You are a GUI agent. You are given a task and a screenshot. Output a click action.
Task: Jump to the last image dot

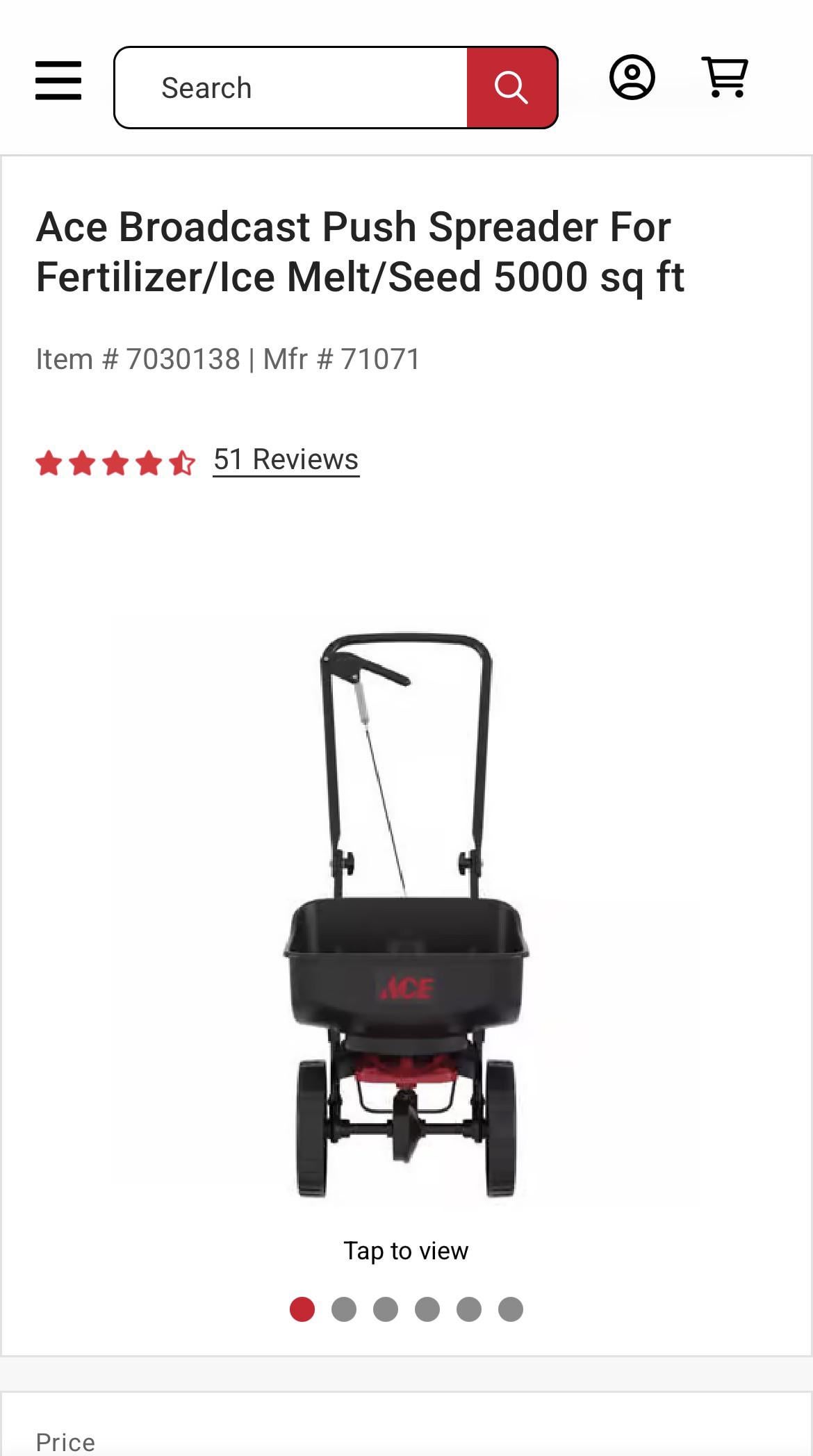tap(511, 1309)
